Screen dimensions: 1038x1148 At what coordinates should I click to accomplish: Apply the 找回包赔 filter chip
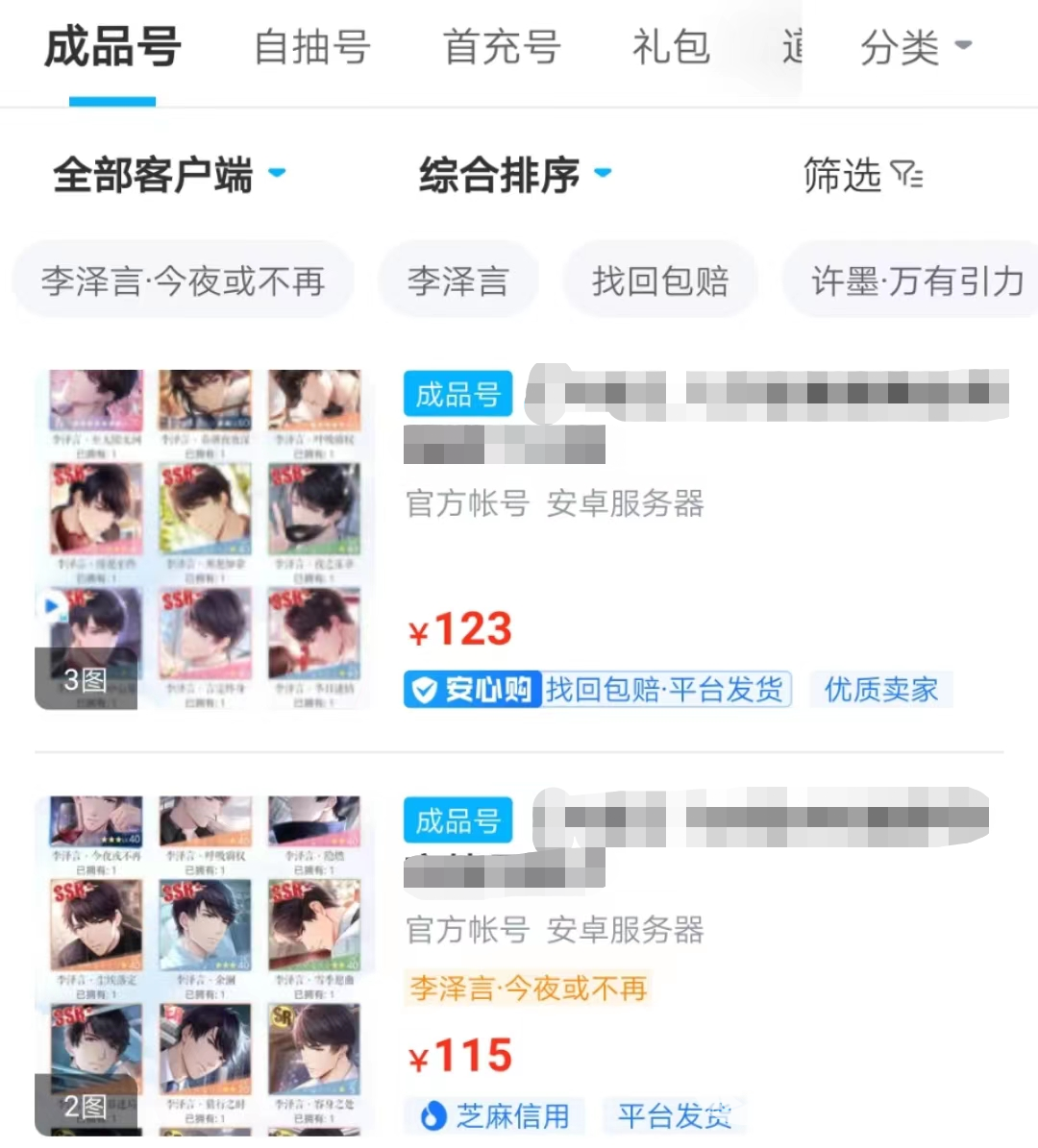[x=660, y=281]
